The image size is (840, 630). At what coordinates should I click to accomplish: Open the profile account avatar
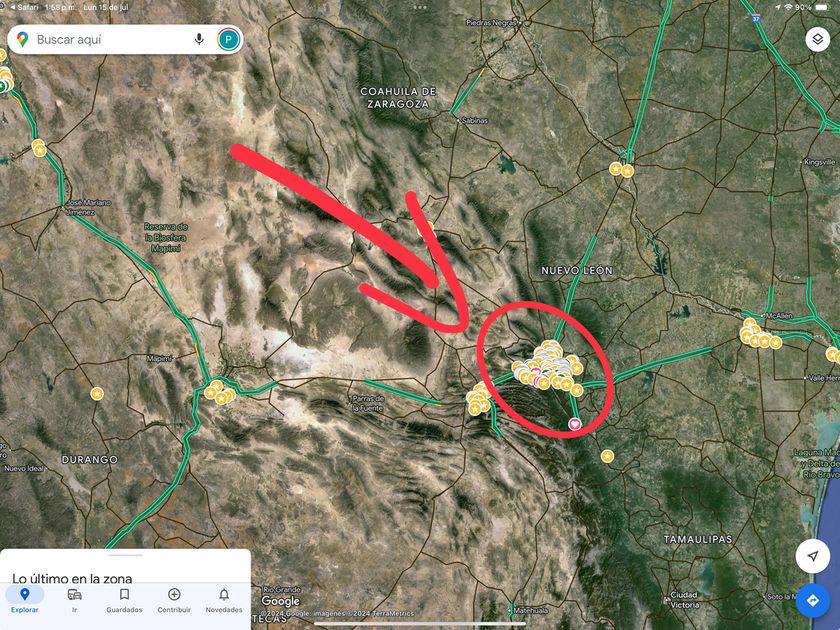tap(229, 39)
